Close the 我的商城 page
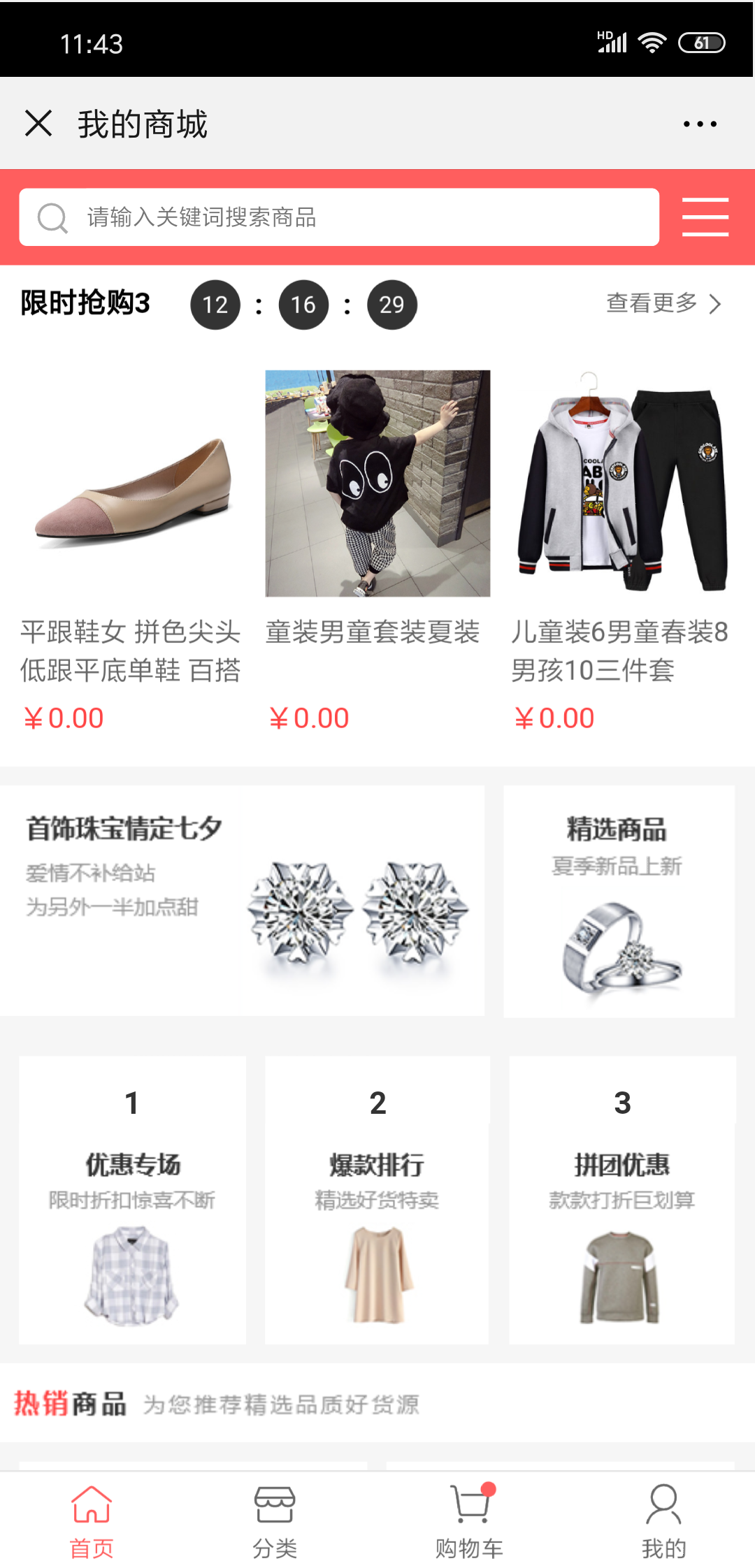This screenshot has height=1568, width=755. tap(38, 124)
